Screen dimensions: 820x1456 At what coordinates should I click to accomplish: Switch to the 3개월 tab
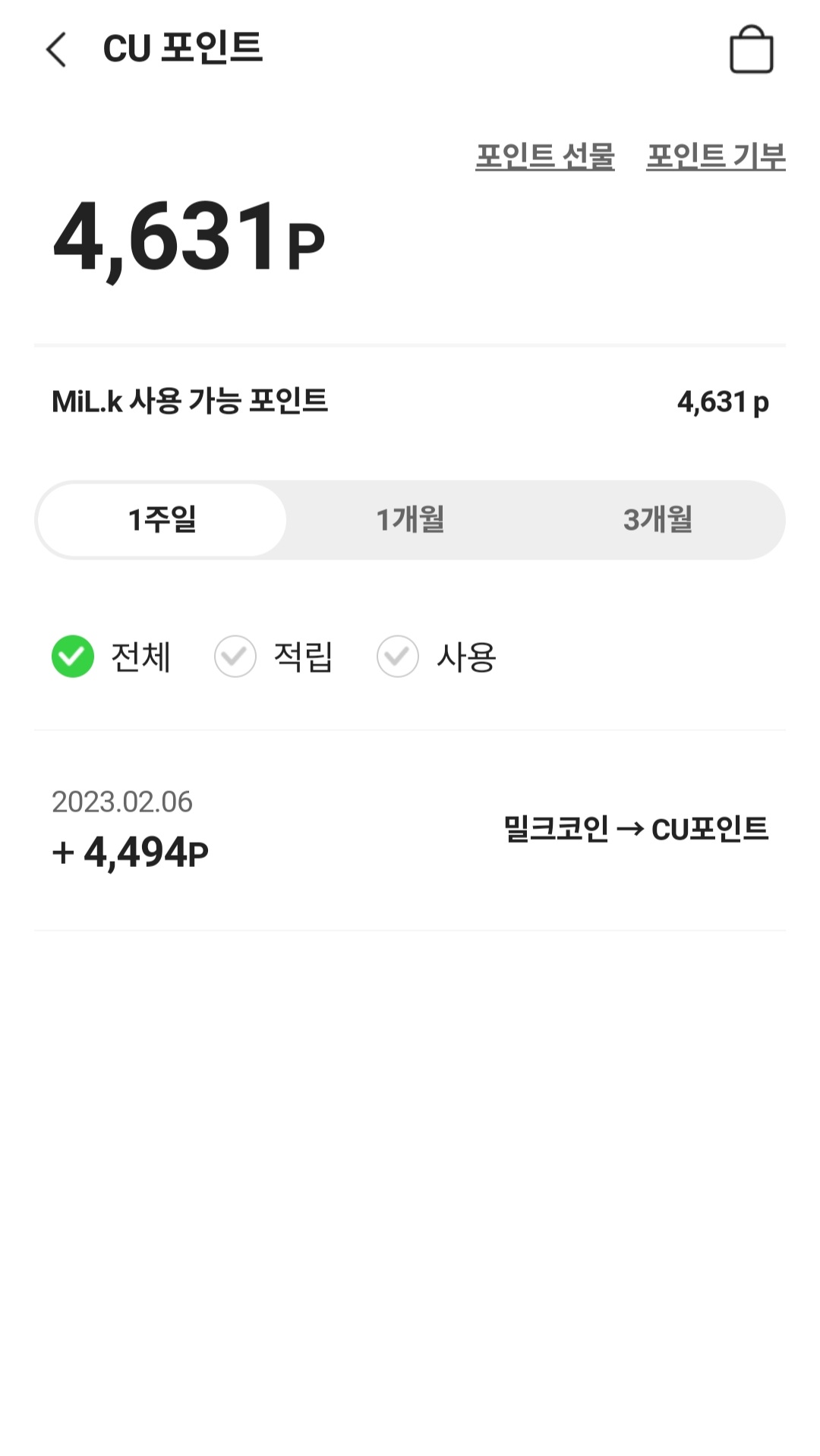pos(659,519)
